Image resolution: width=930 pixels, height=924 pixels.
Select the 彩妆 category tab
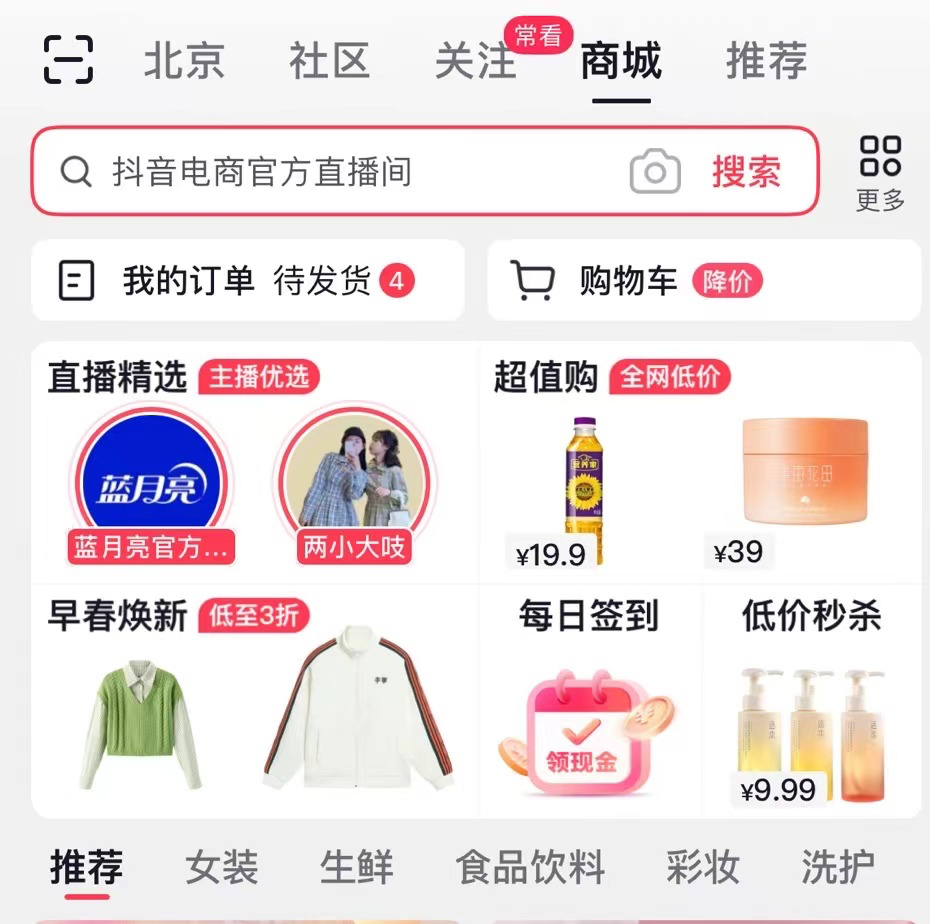(x=702, y=867)
